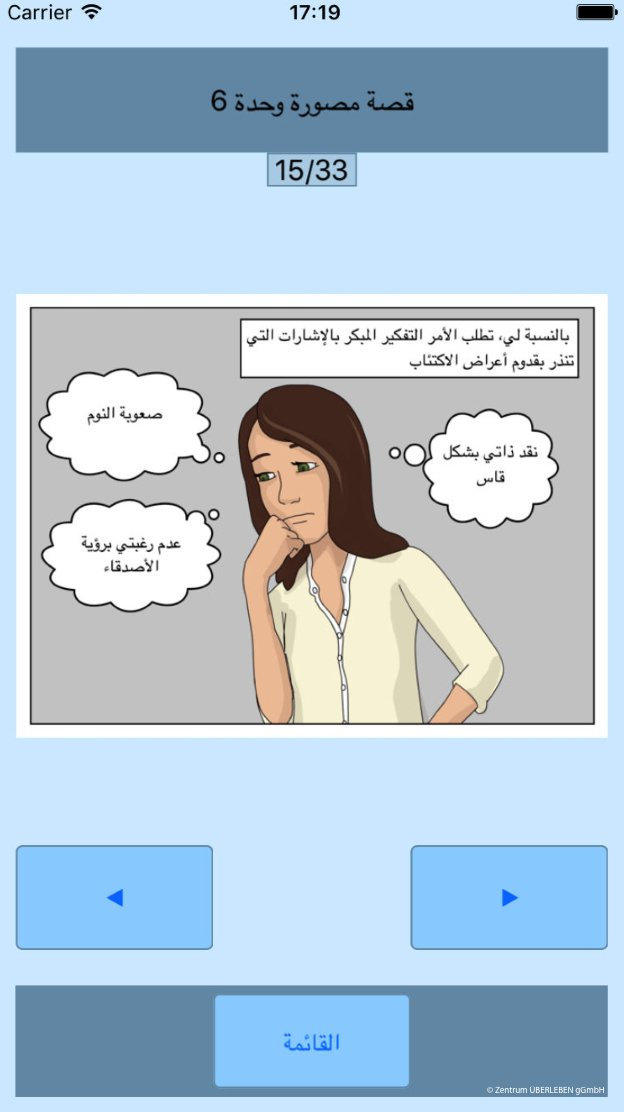Screen dimensions: 624x1112
Task: Go back to the previous comic page
Action: (x=114, y=897)
